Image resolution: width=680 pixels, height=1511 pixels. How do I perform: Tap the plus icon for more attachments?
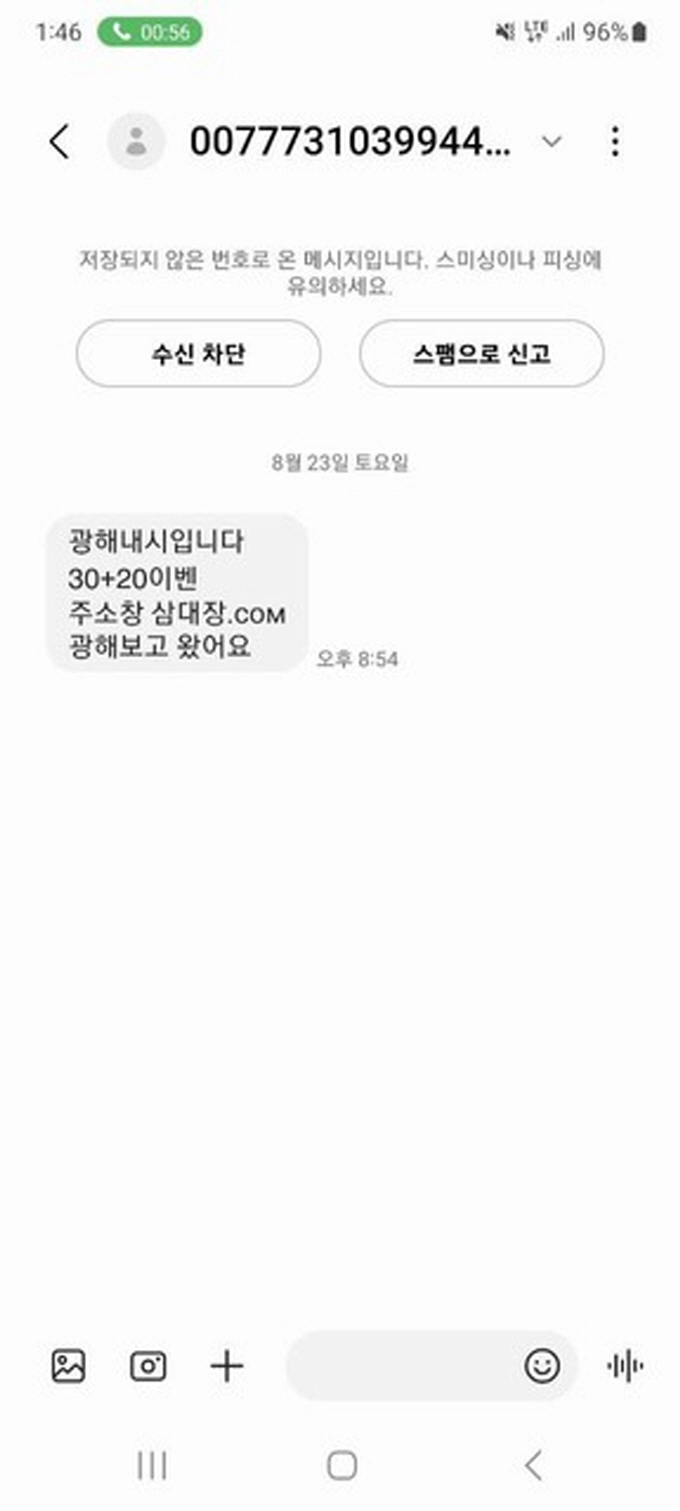227,1365
